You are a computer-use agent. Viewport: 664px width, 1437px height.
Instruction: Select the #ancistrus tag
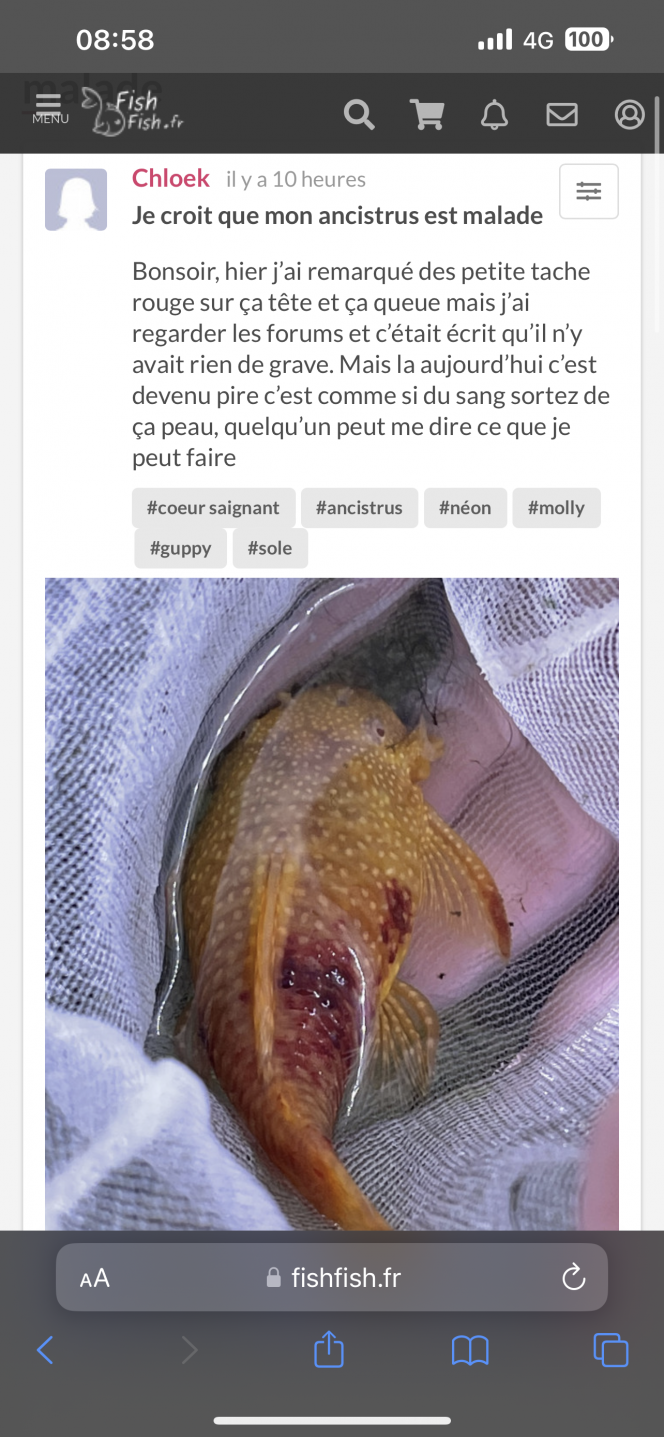click(359, 508)
